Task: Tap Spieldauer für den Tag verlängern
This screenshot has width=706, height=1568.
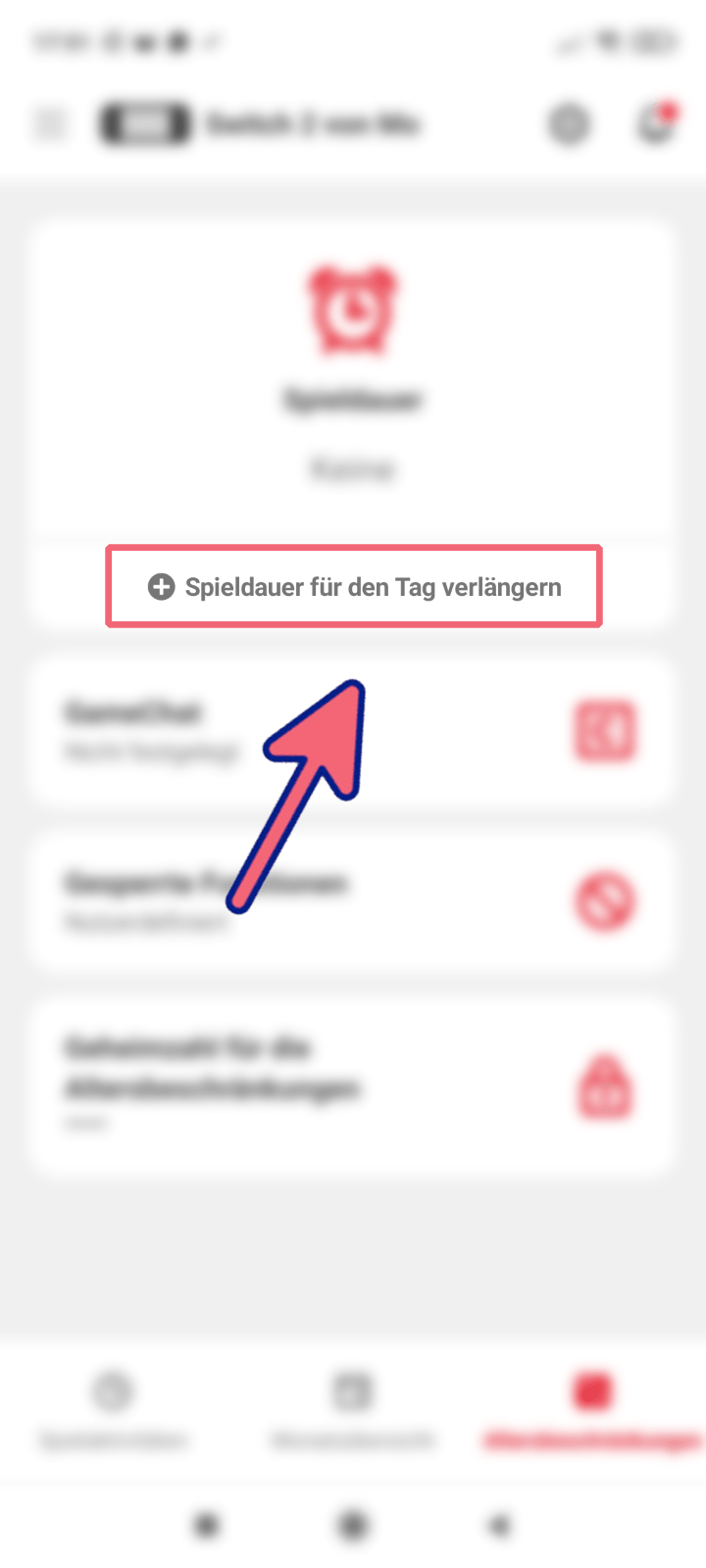Action: (x=354, y=587)
